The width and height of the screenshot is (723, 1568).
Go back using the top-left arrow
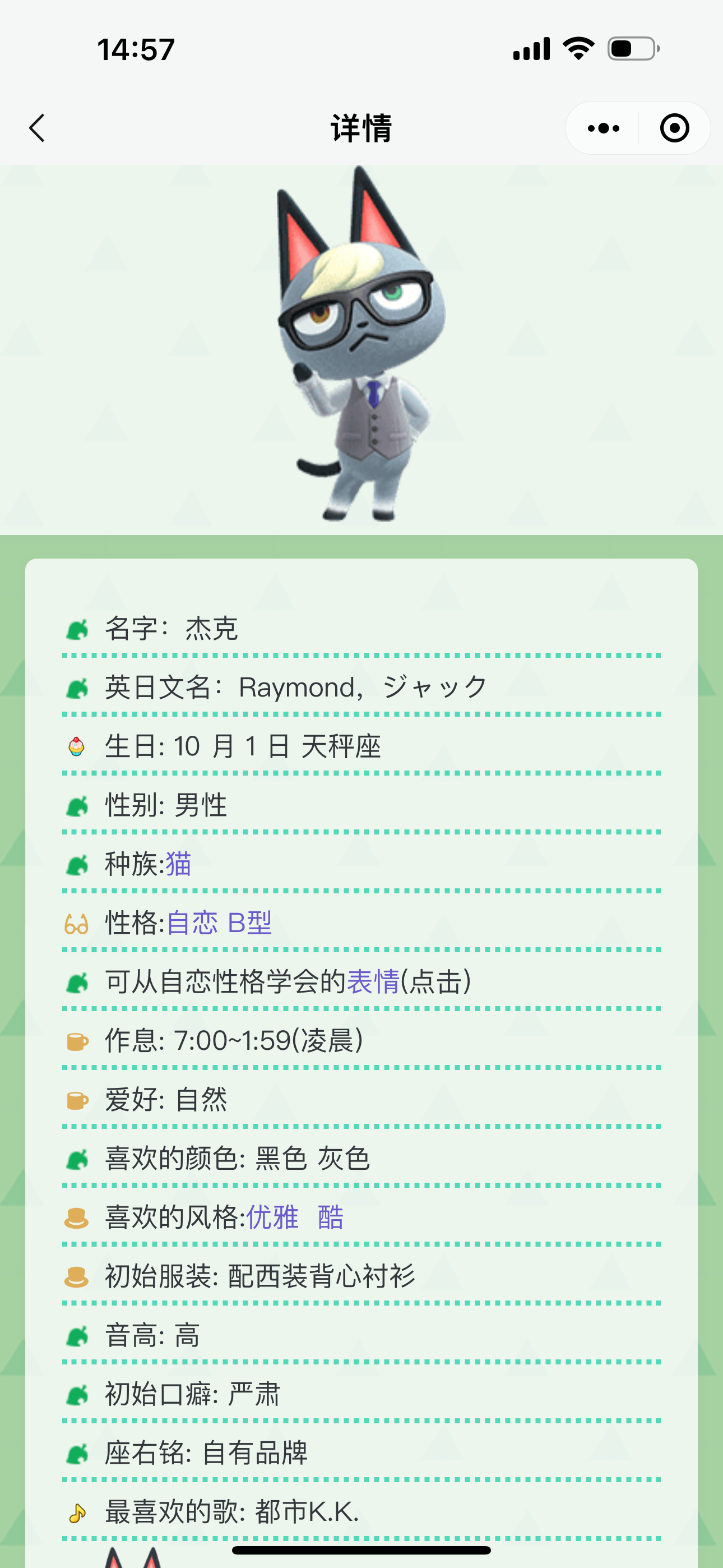(x=37, y=128)
